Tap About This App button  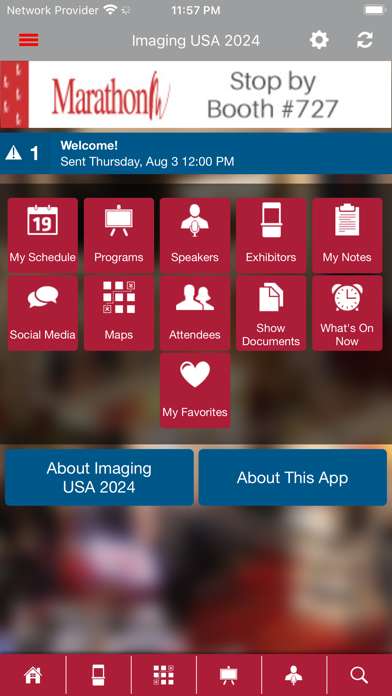click(293, 477)
